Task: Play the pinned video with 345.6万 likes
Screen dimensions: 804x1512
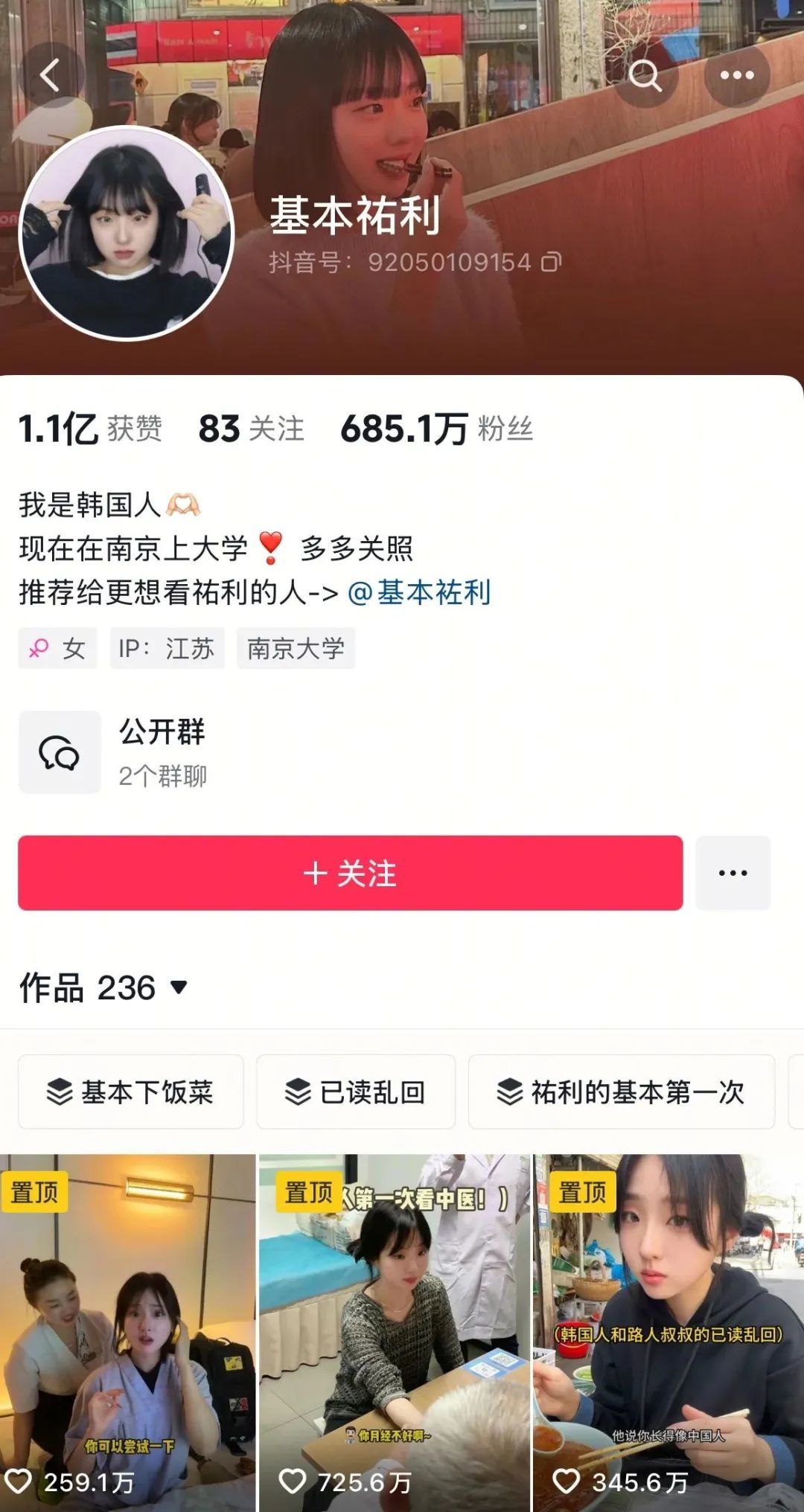Action: click(x=668, y=1332)
